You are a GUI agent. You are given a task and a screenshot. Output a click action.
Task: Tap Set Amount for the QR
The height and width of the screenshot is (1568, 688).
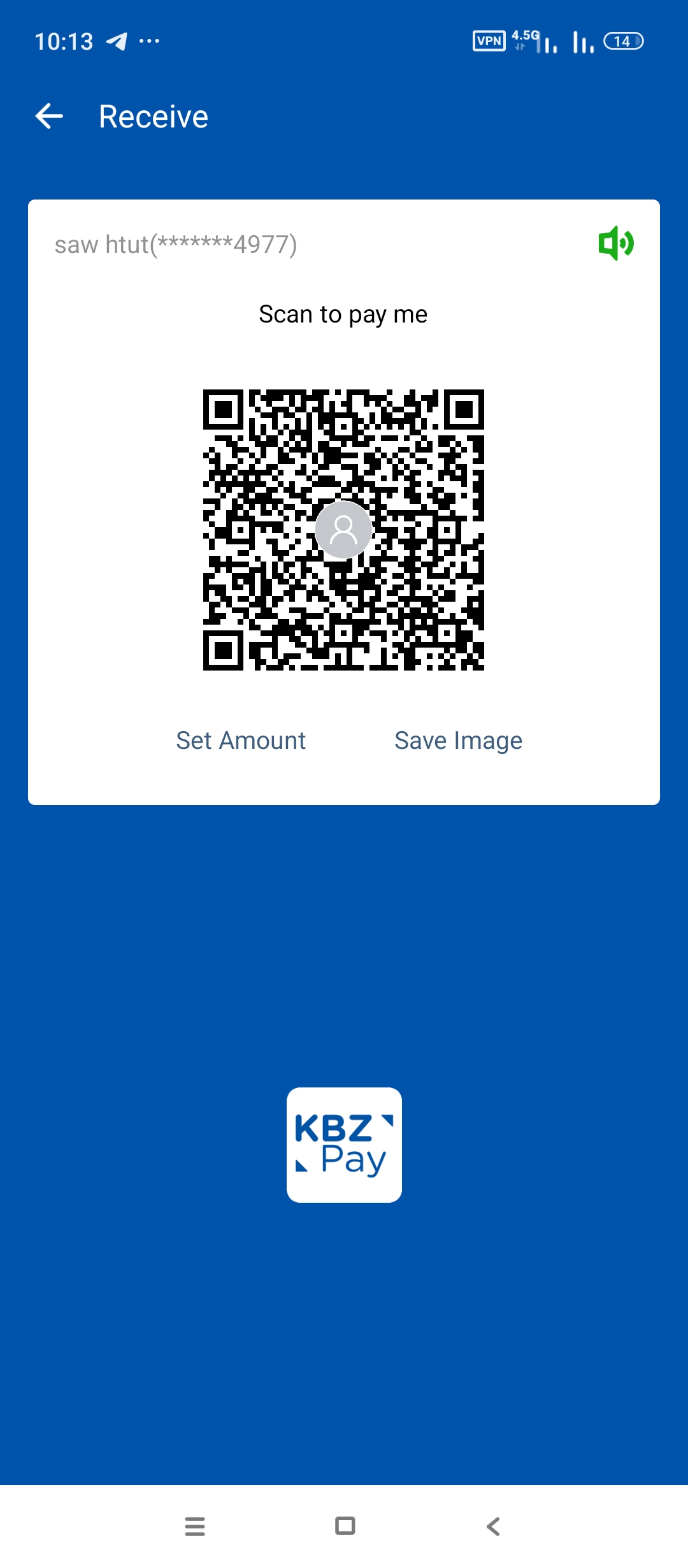coord(241,741)
